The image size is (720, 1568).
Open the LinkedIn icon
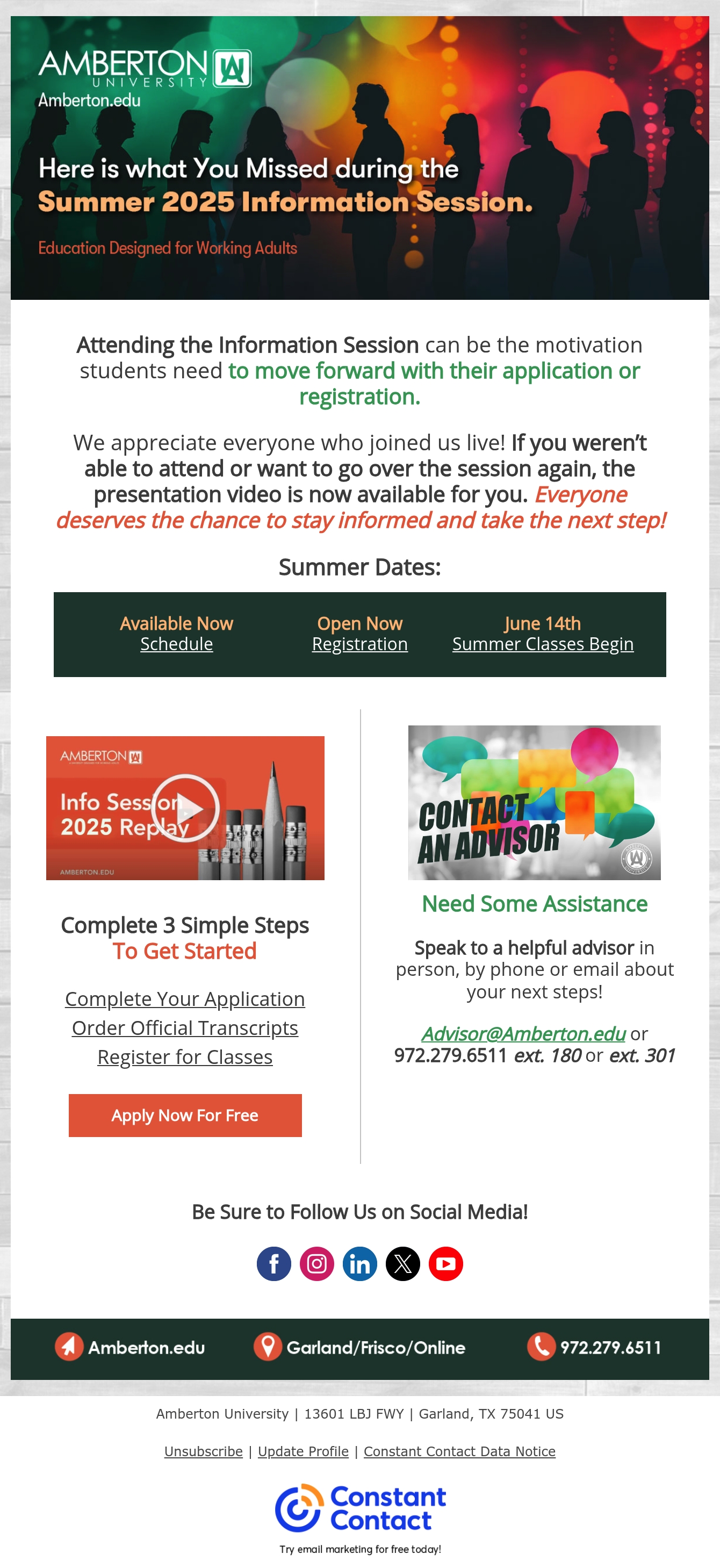point(359,1264)
